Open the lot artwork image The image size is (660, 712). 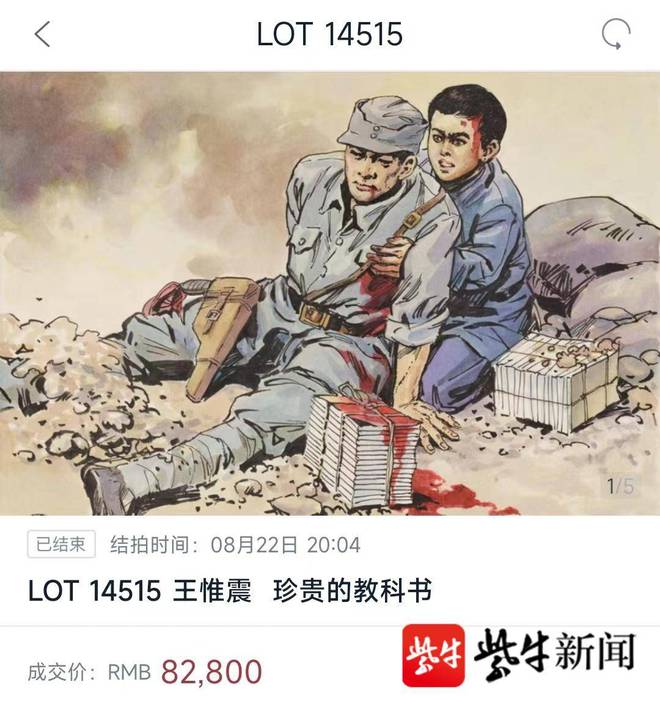(x=330, y=292)
